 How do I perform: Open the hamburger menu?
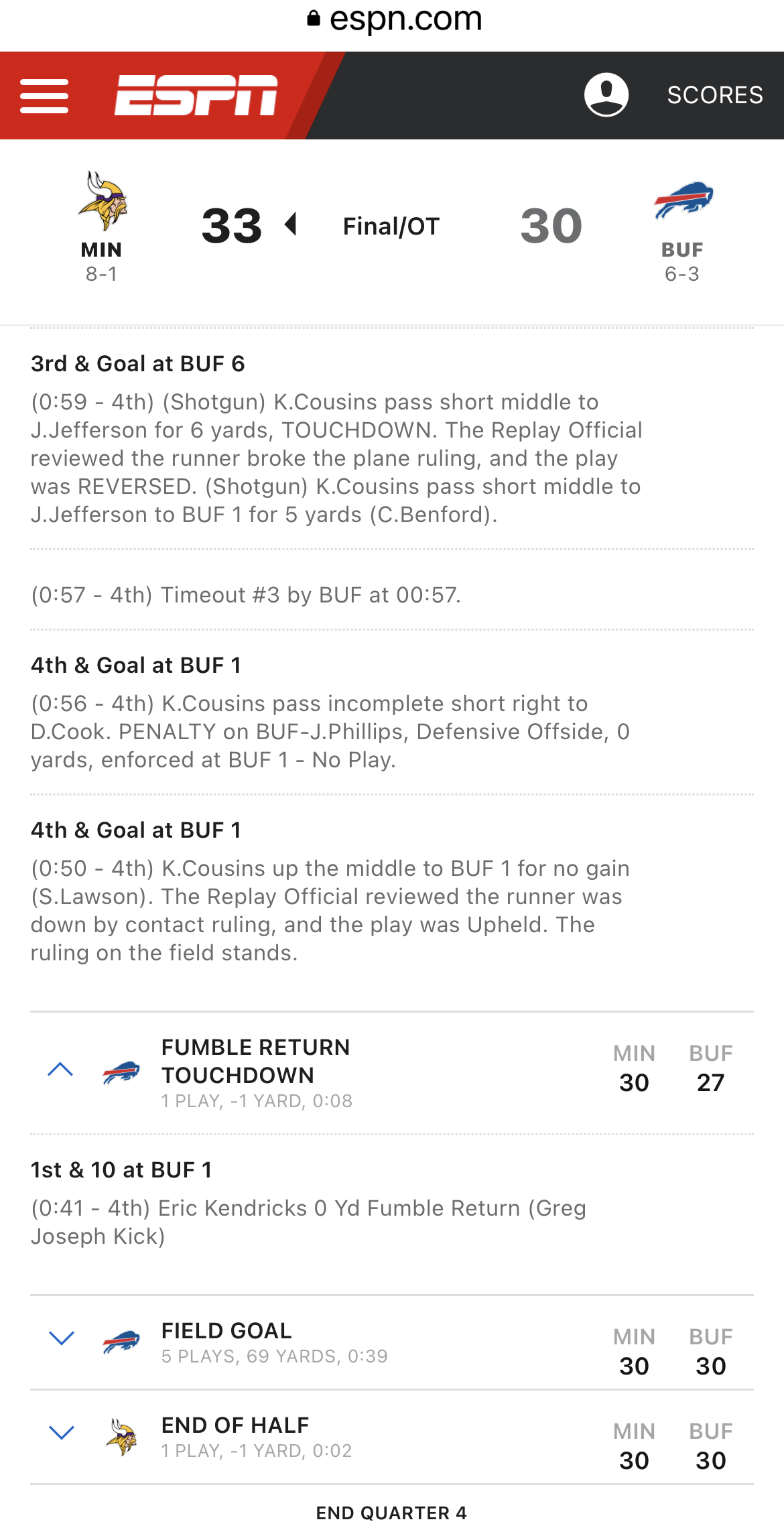44,96
